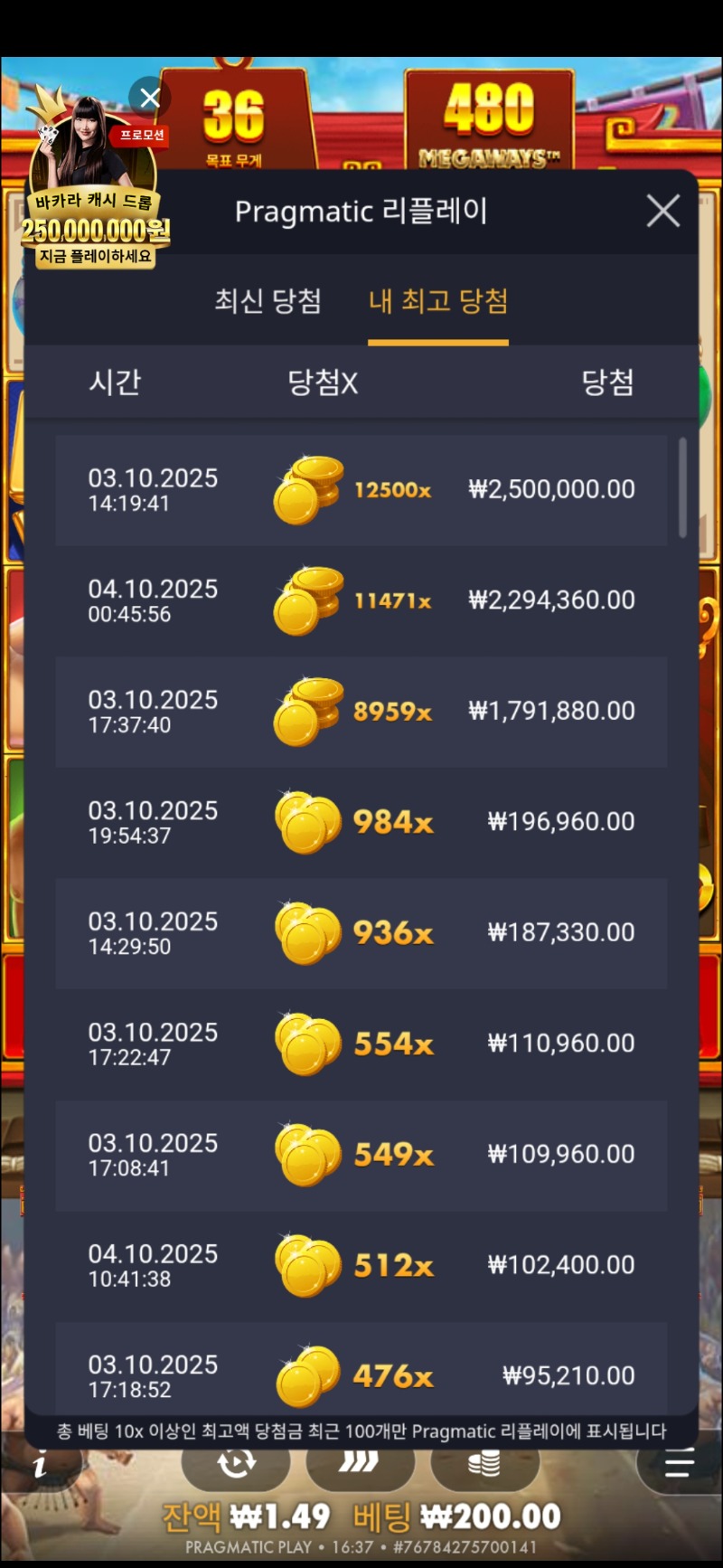
Task: Watch the 512x win replay
Action: click(361, 1266)
